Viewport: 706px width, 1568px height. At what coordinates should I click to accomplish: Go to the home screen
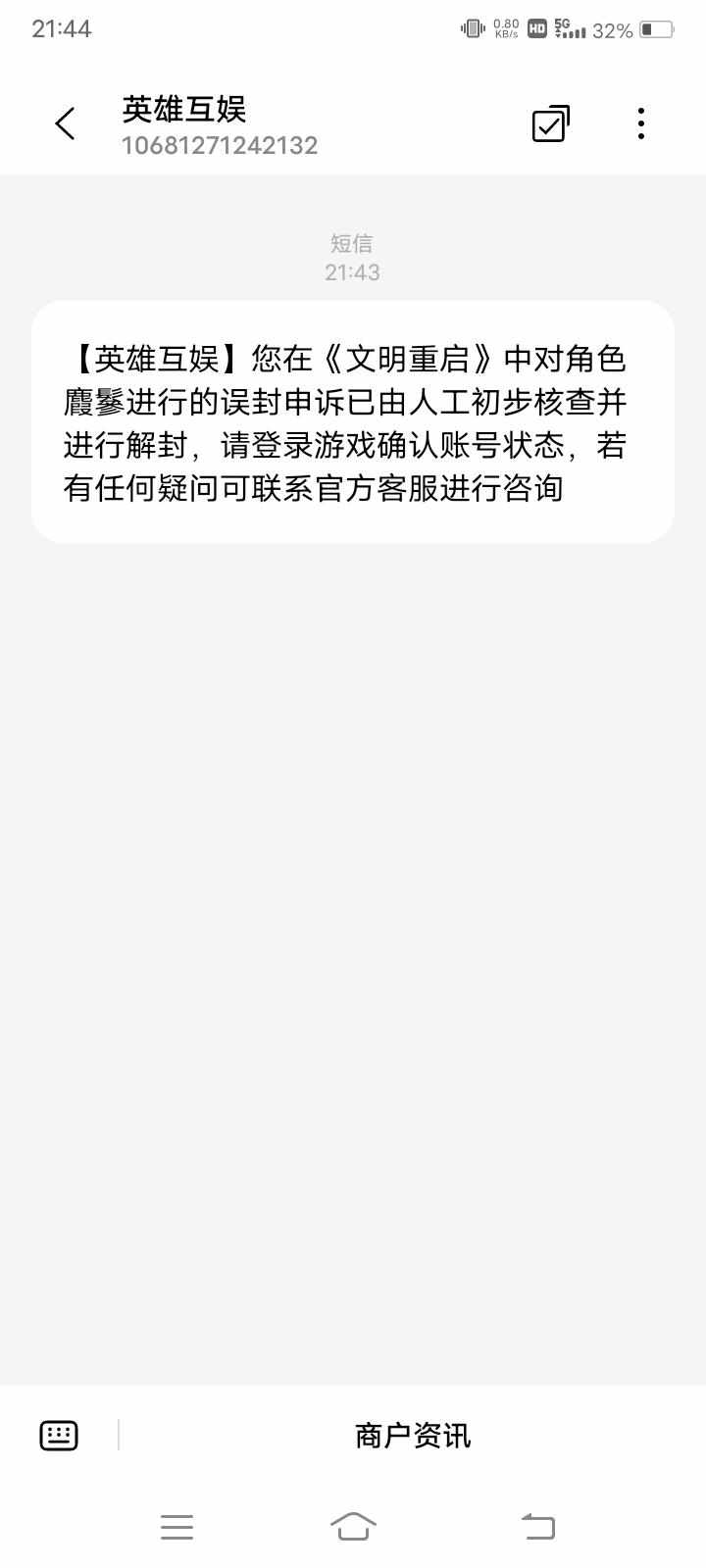[x=353, y=1527]
